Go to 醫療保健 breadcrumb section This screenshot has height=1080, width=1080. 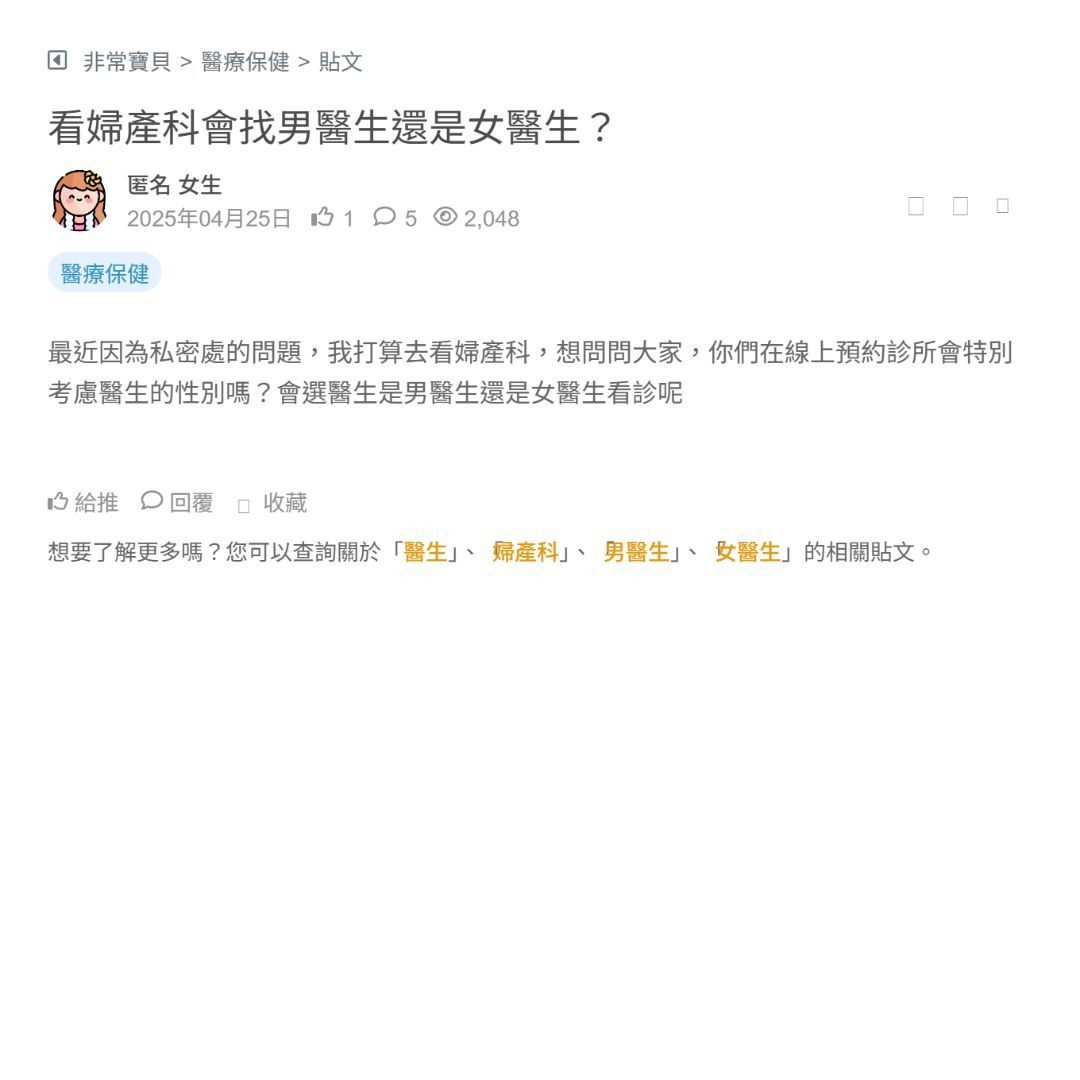245,62
